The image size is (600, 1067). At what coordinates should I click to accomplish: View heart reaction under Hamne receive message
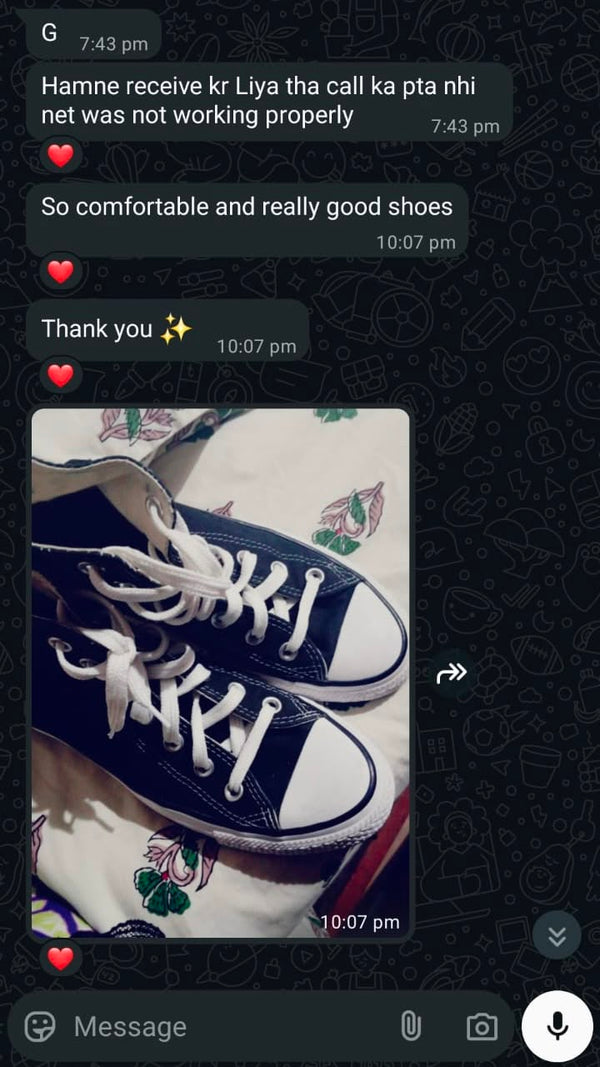61,156
